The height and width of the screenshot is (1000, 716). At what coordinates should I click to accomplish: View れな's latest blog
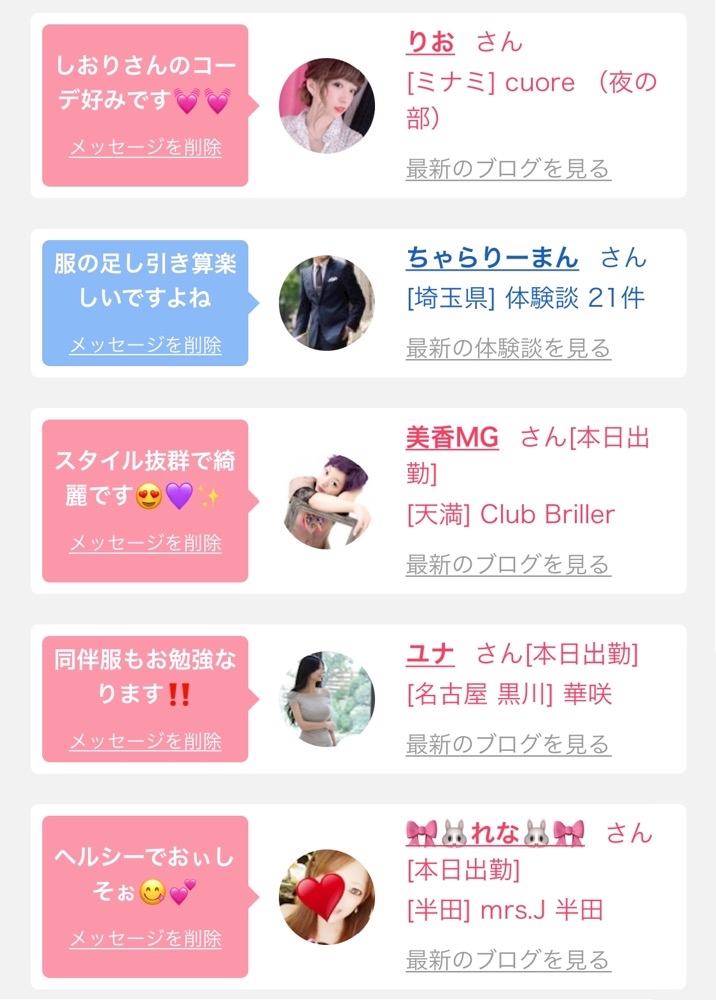[508, 960]
